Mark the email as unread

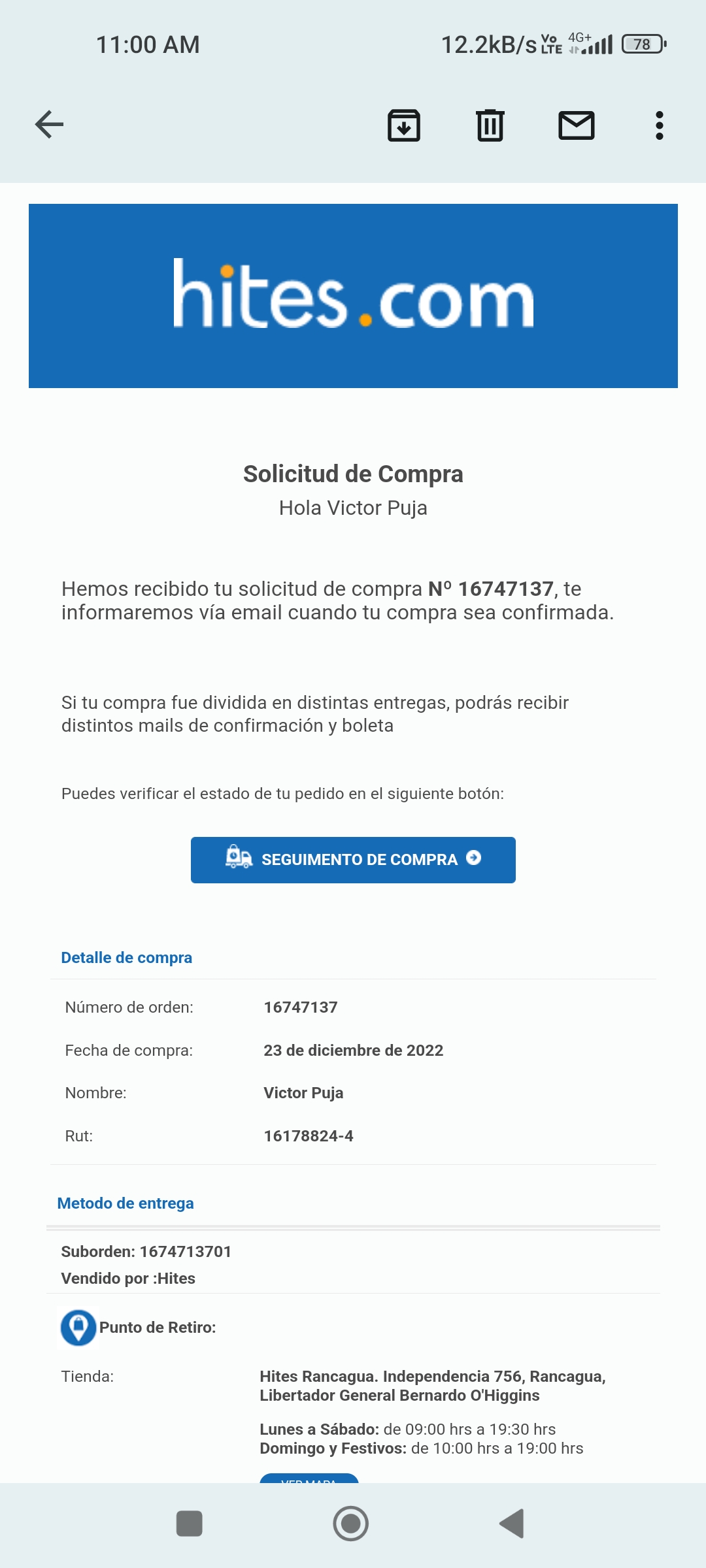tap(577, 125)
